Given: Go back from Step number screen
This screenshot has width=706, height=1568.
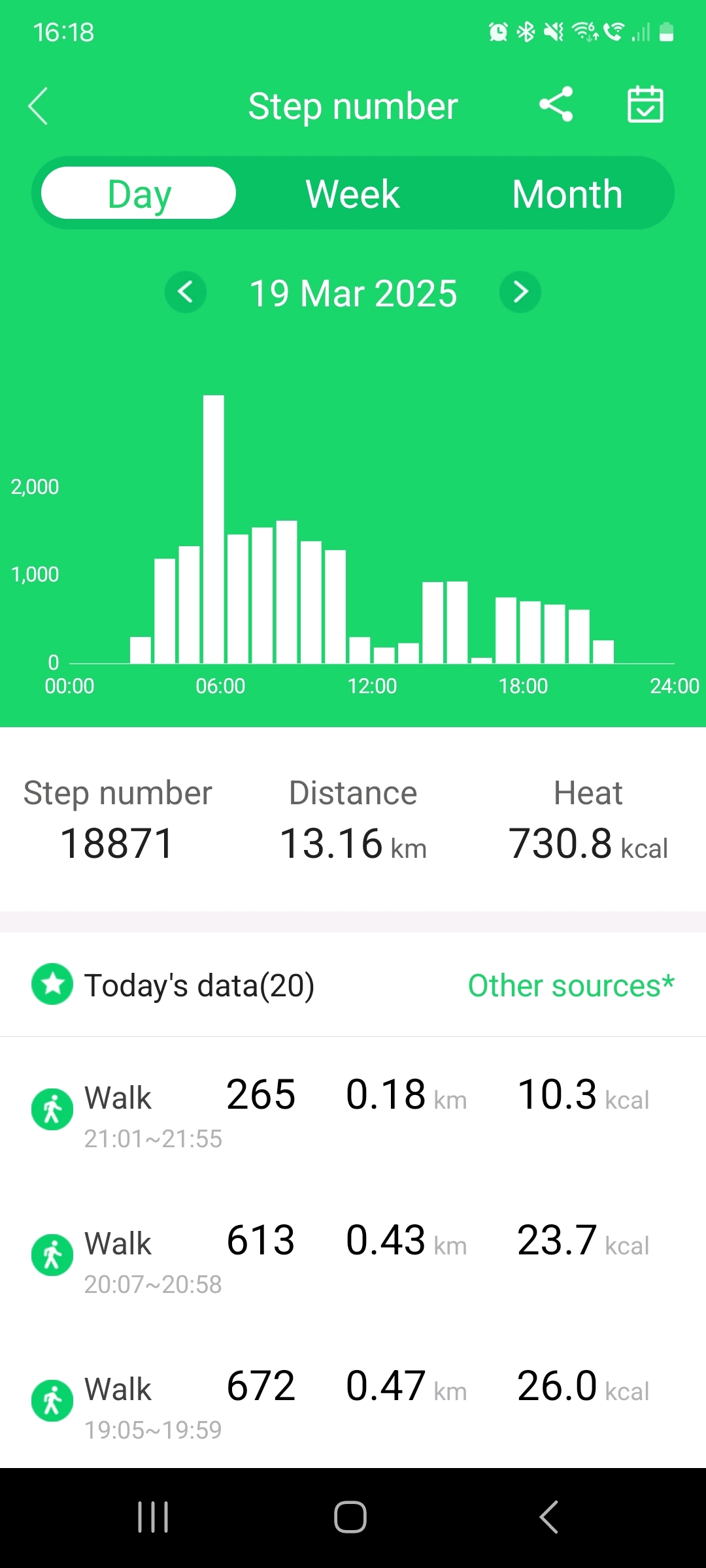Looking at the screenshot, I should pyautogui.click(x=38, y=106).
